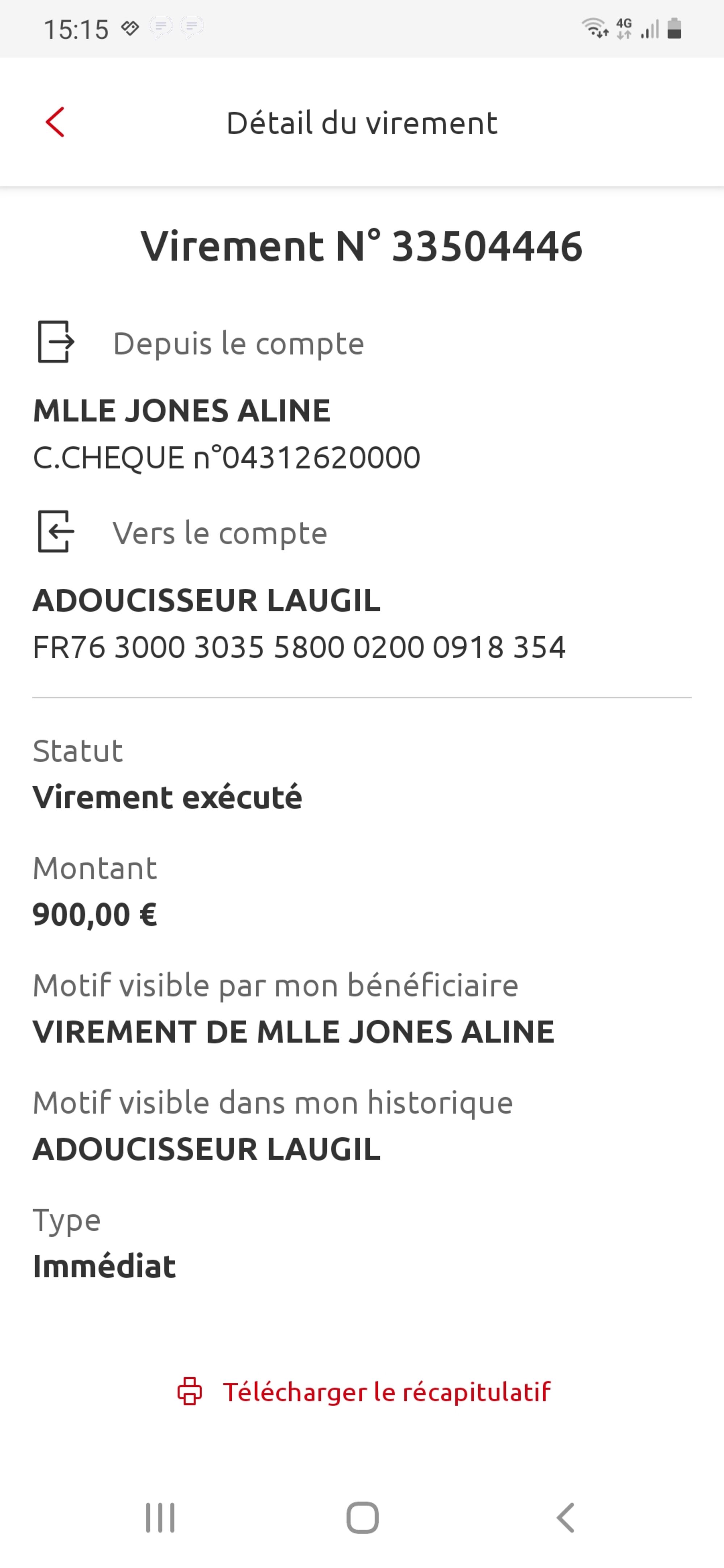Tap the system back button
The width and height of the screenshot is (724, 1568).
566,1517
